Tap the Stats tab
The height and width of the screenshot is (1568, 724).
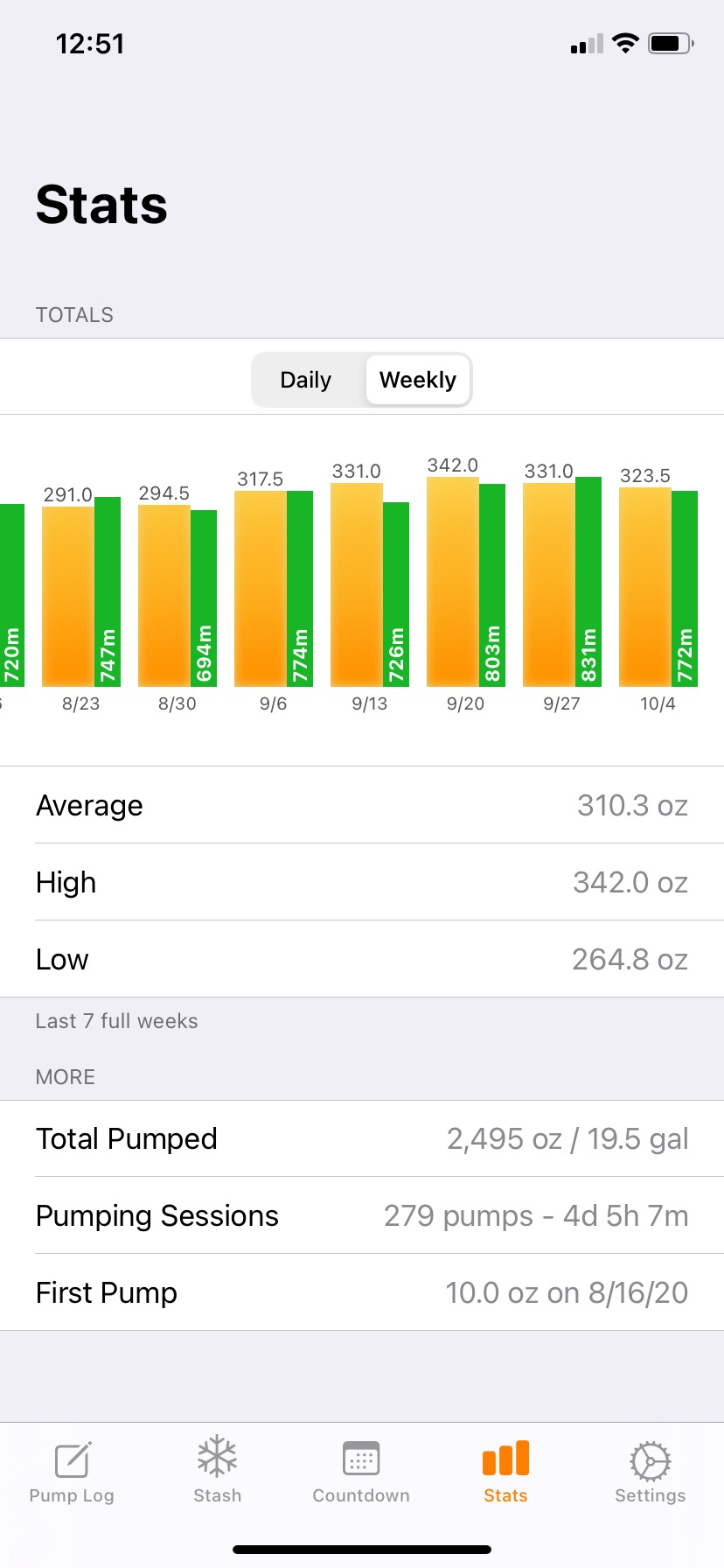pos(505,1472)
